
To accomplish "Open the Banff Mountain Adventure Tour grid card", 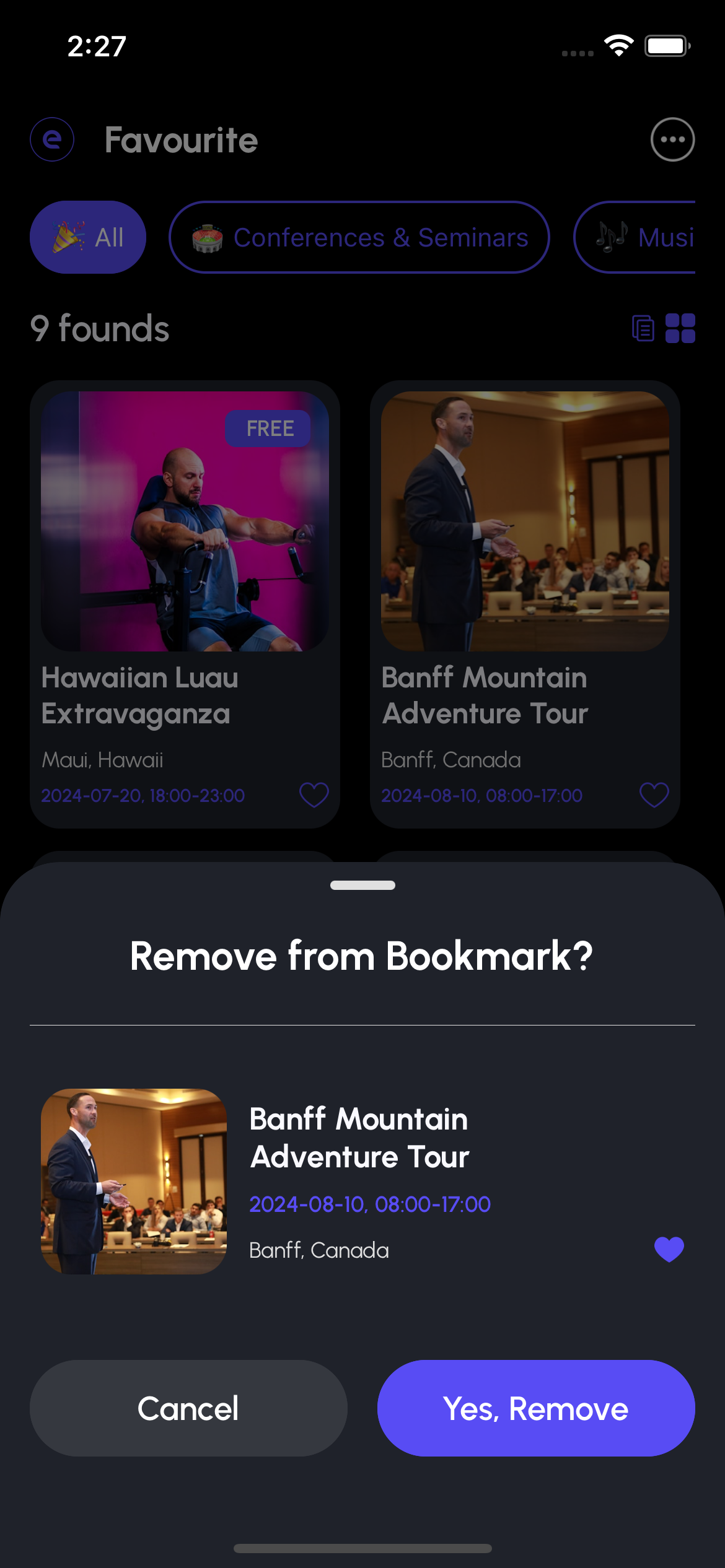I will [525, 557].
